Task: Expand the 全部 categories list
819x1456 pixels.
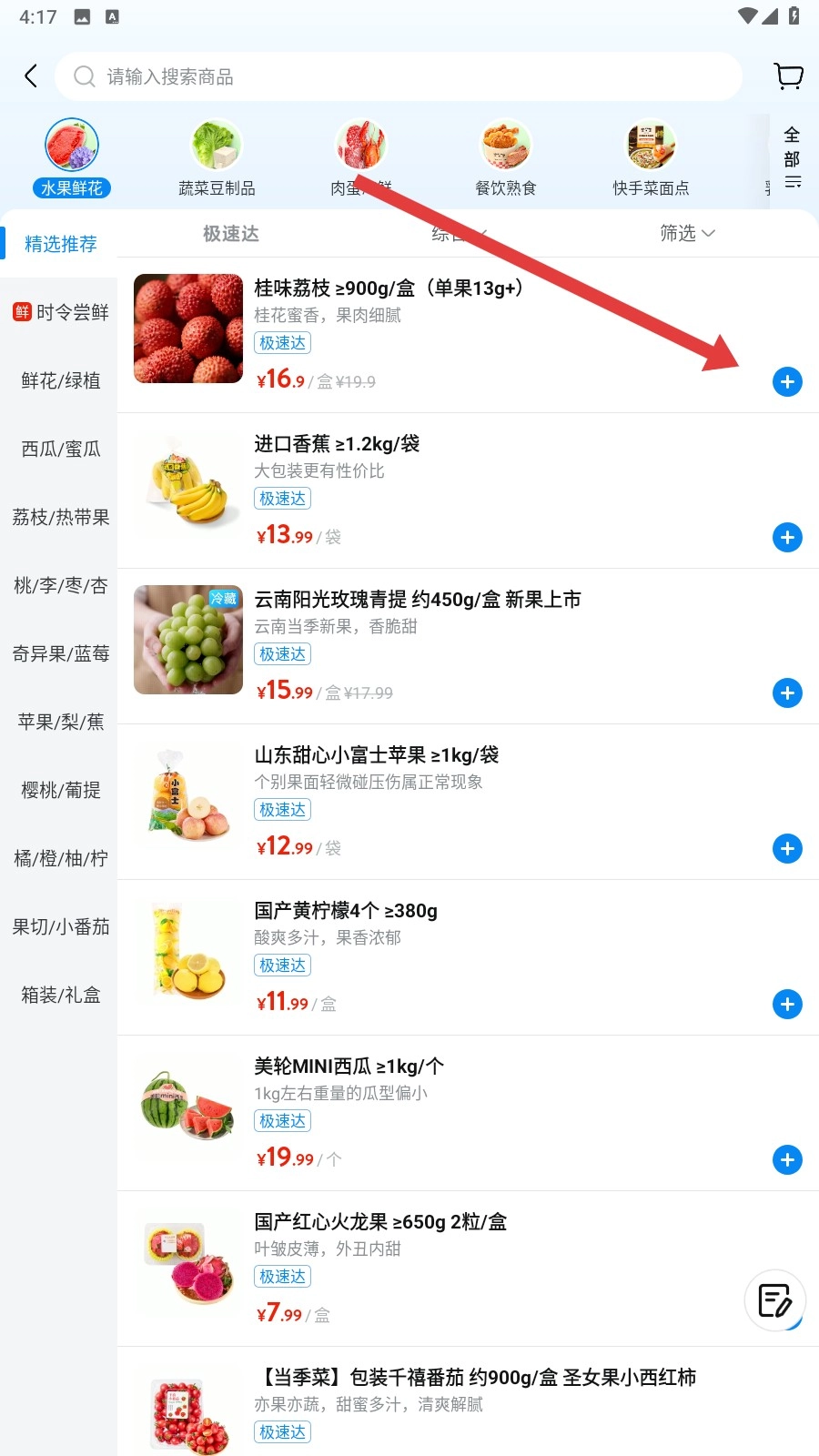Action: [793, 157]
